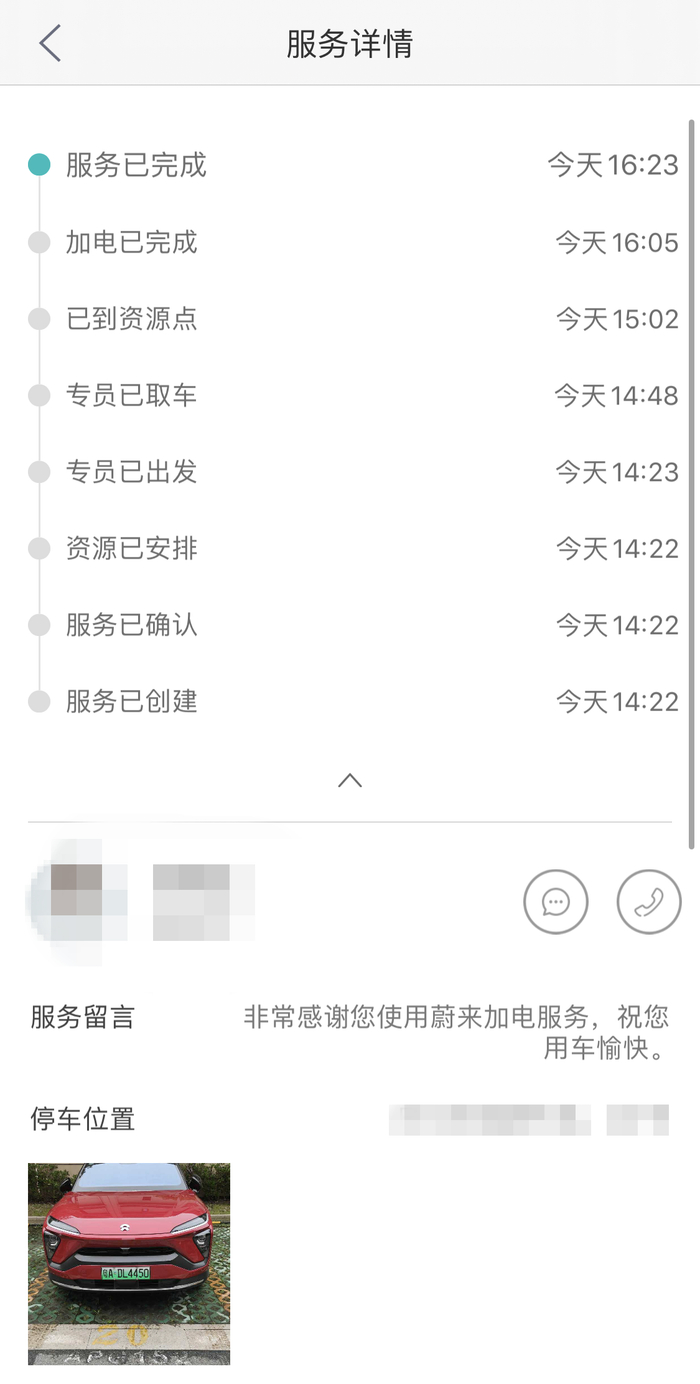
Task: Call the service specialist by phone
Action: click(x=648, y=902)
